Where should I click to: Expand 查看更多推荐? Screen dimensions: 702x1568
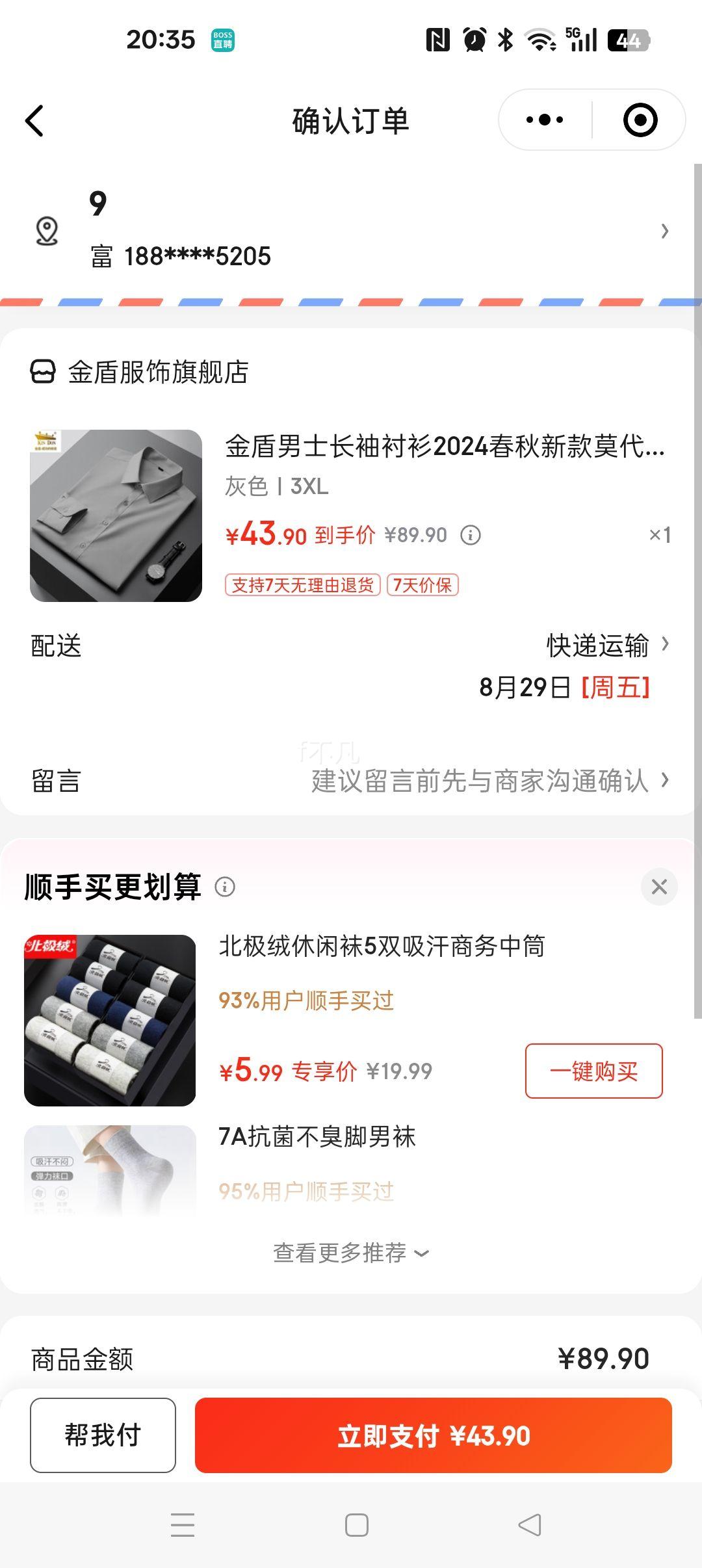pos(351,1252)
